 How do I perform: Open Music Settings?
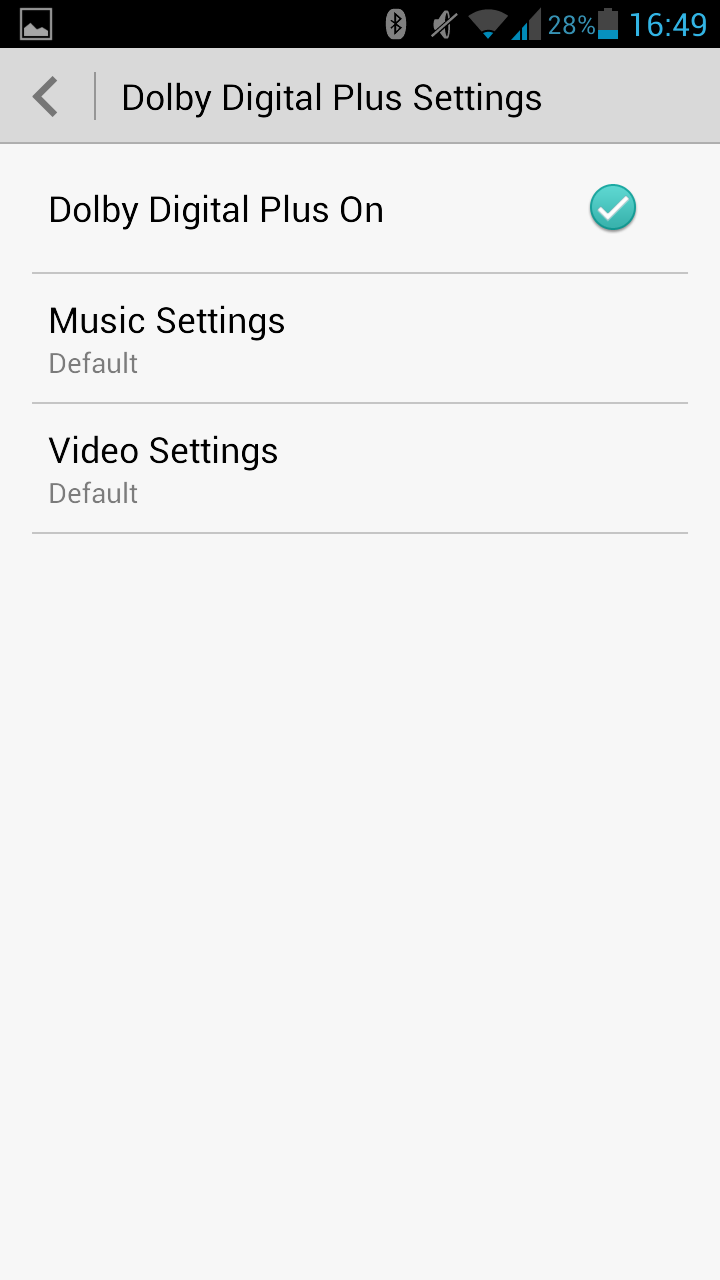point(360,338)
